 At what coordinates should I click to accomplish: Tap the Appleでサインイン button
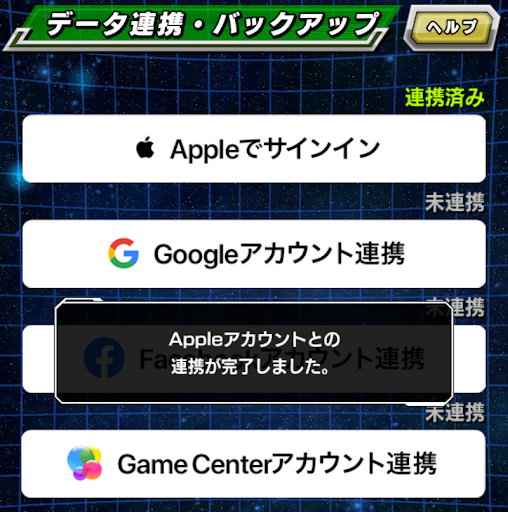[x=254, y=149]
